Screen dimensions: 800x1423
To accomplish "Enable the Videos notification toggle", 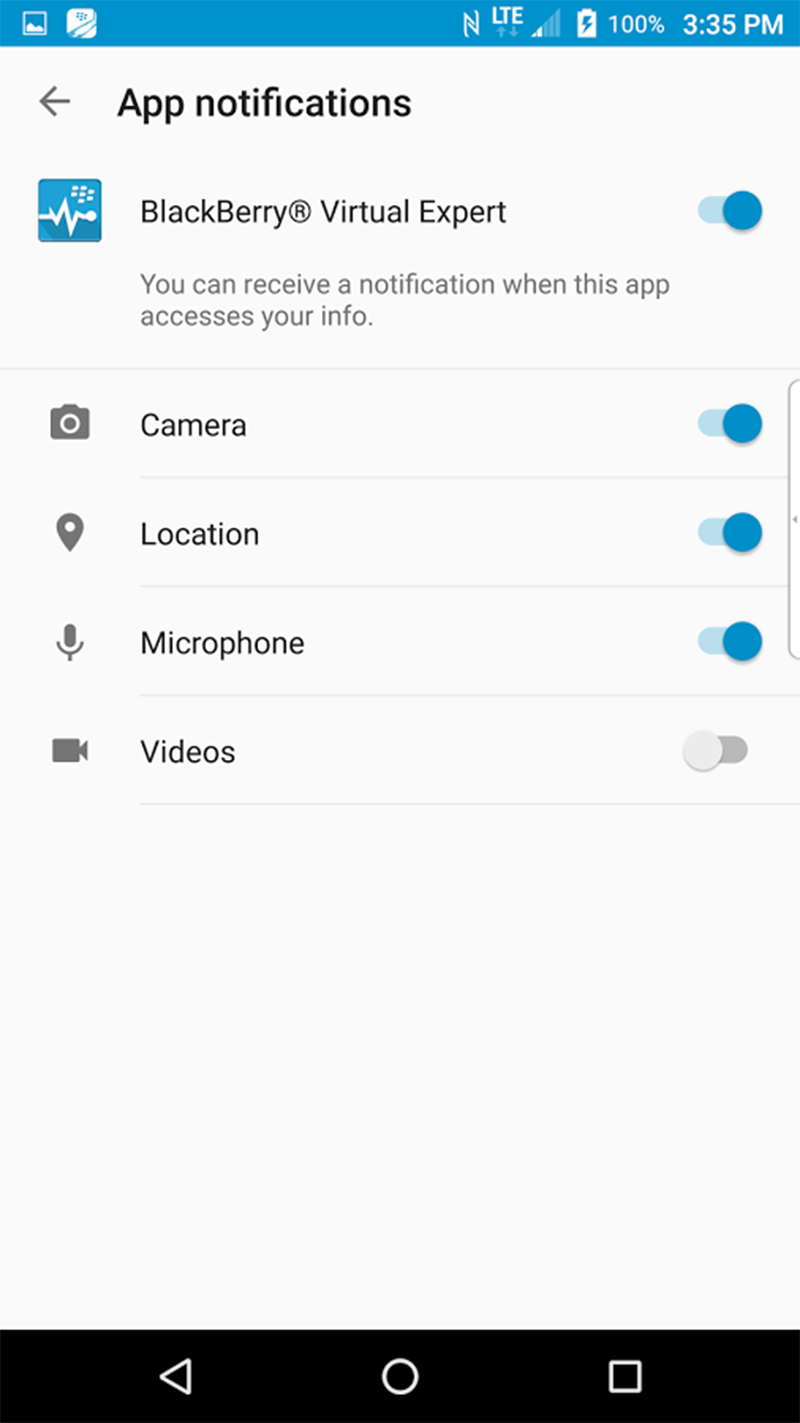I will (716, 751).
